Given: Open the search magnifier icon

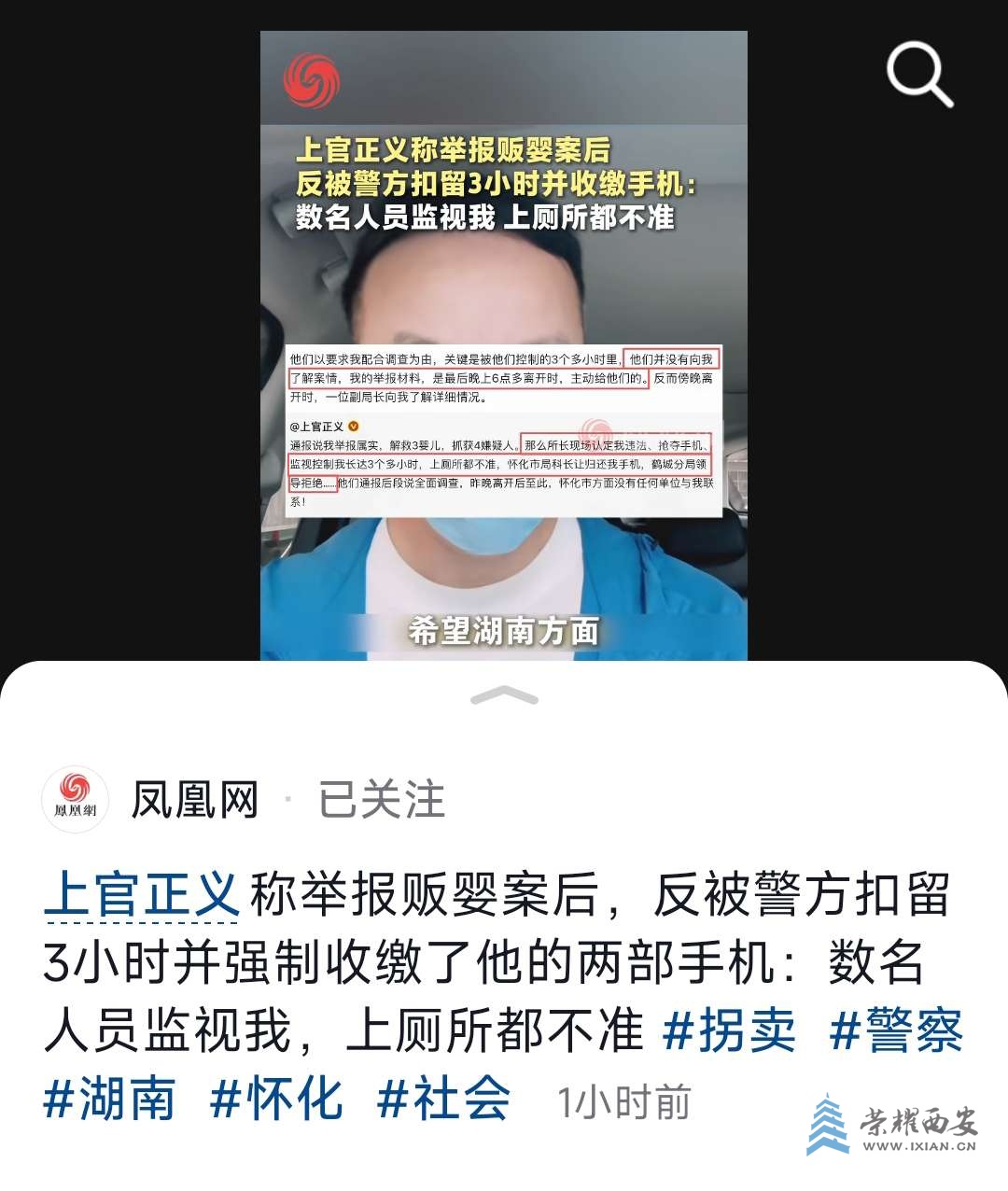Looking at the screenshot, I should tap(918, 75).
